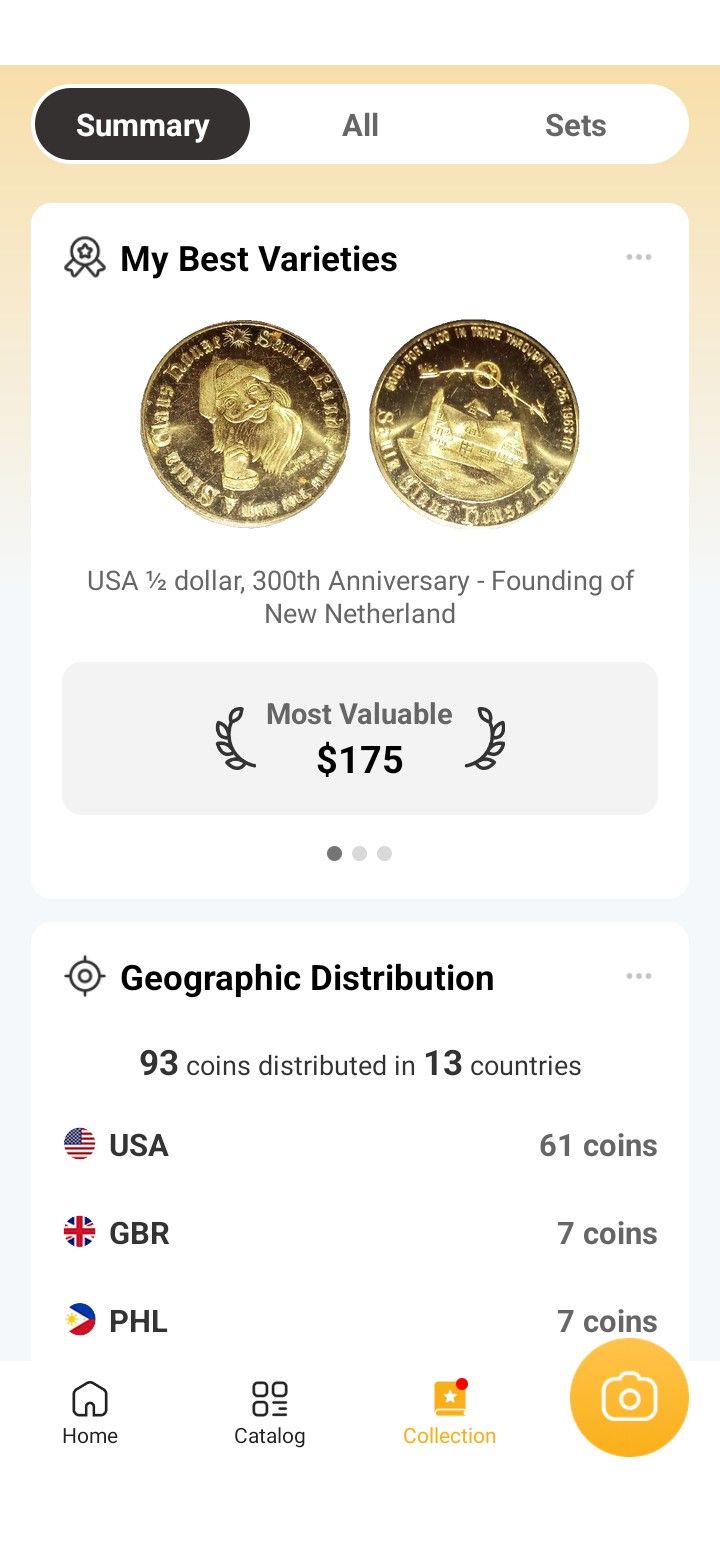The width and height of the screenshot is (720, 1560).
Task: Switch to the Summary tab
Action: (x=142, y=124)
